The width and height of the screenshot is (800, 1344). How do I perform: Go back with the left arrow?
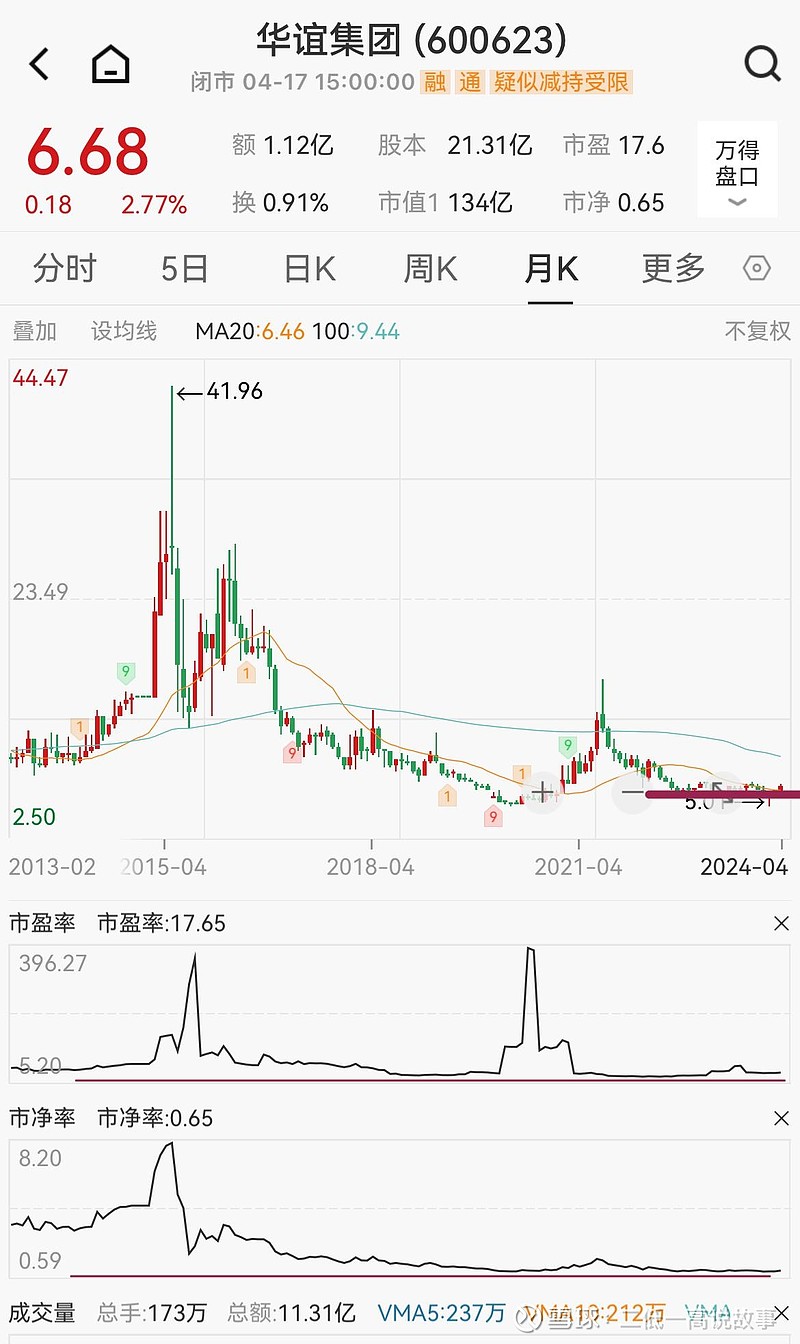click(x=39, y=65)
